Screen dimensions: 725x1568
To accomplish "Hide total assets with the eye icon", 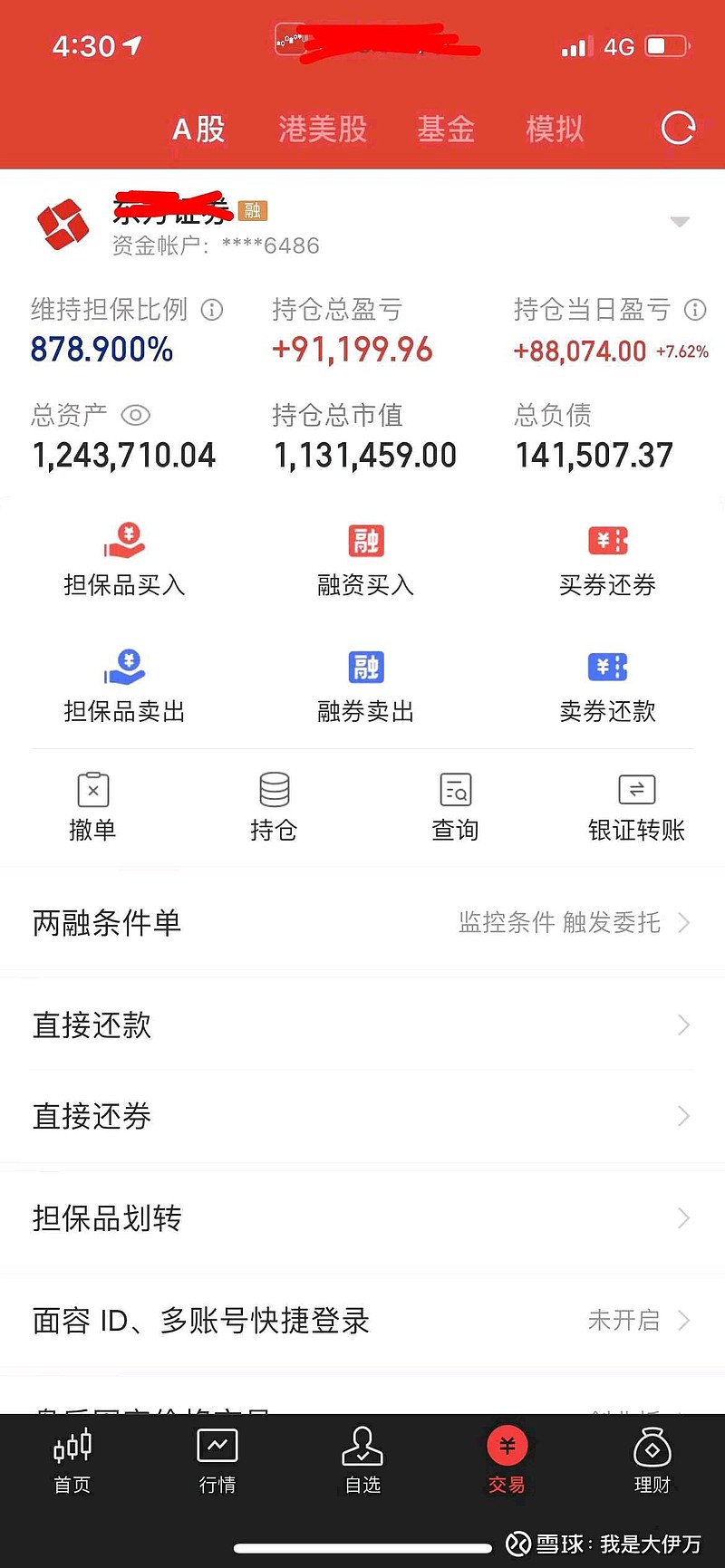I will (x=135, y=415).
